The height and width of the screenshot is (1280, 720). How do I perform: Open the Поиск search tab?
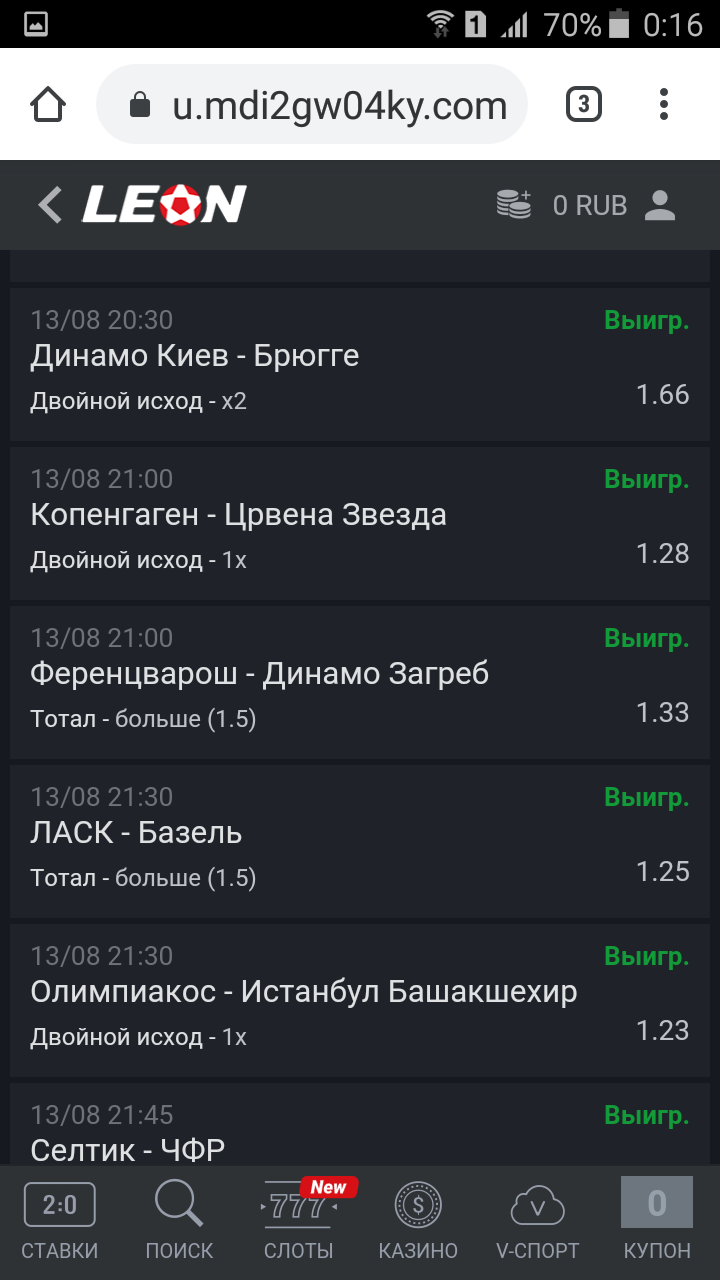(180, 1222)
